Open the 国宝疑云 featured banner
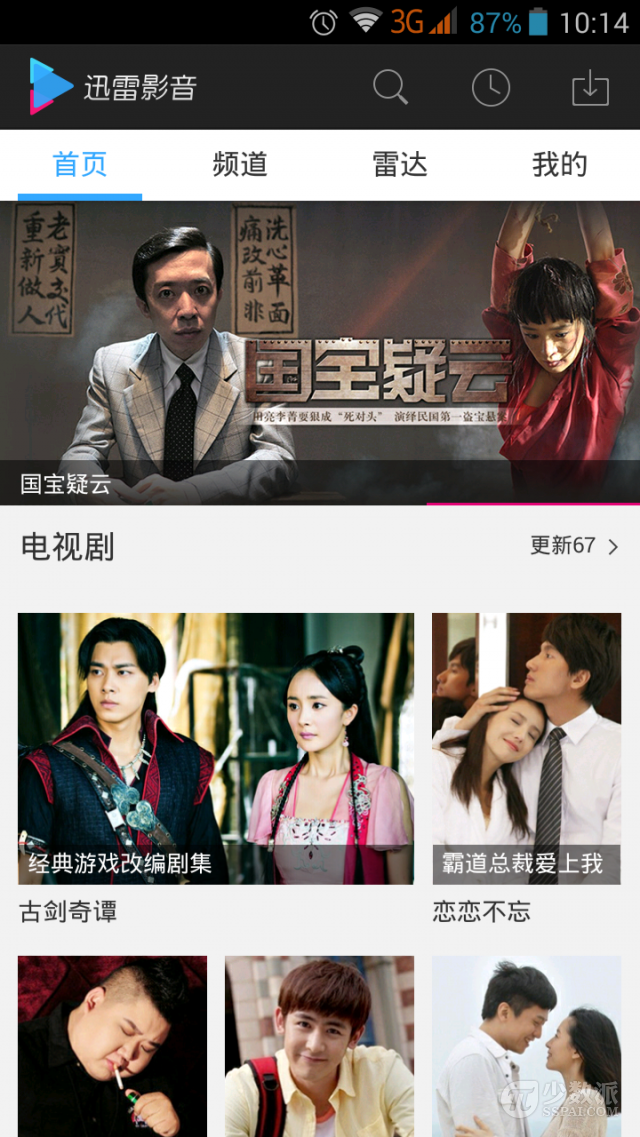 [320, 352]
